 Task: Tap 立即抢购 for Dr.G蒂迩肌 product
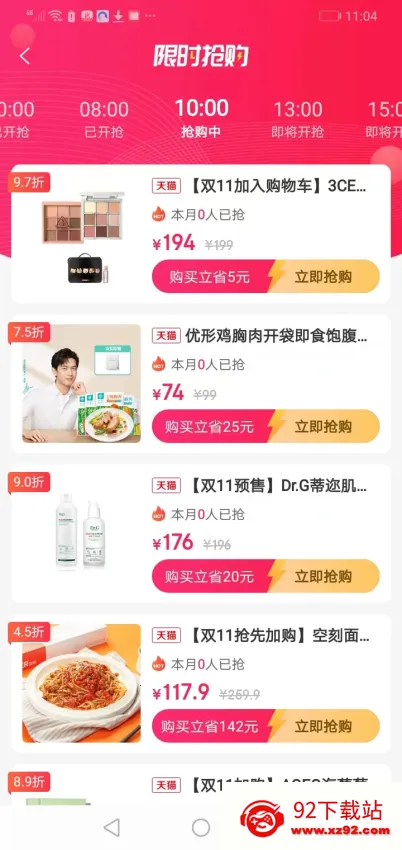323,576
